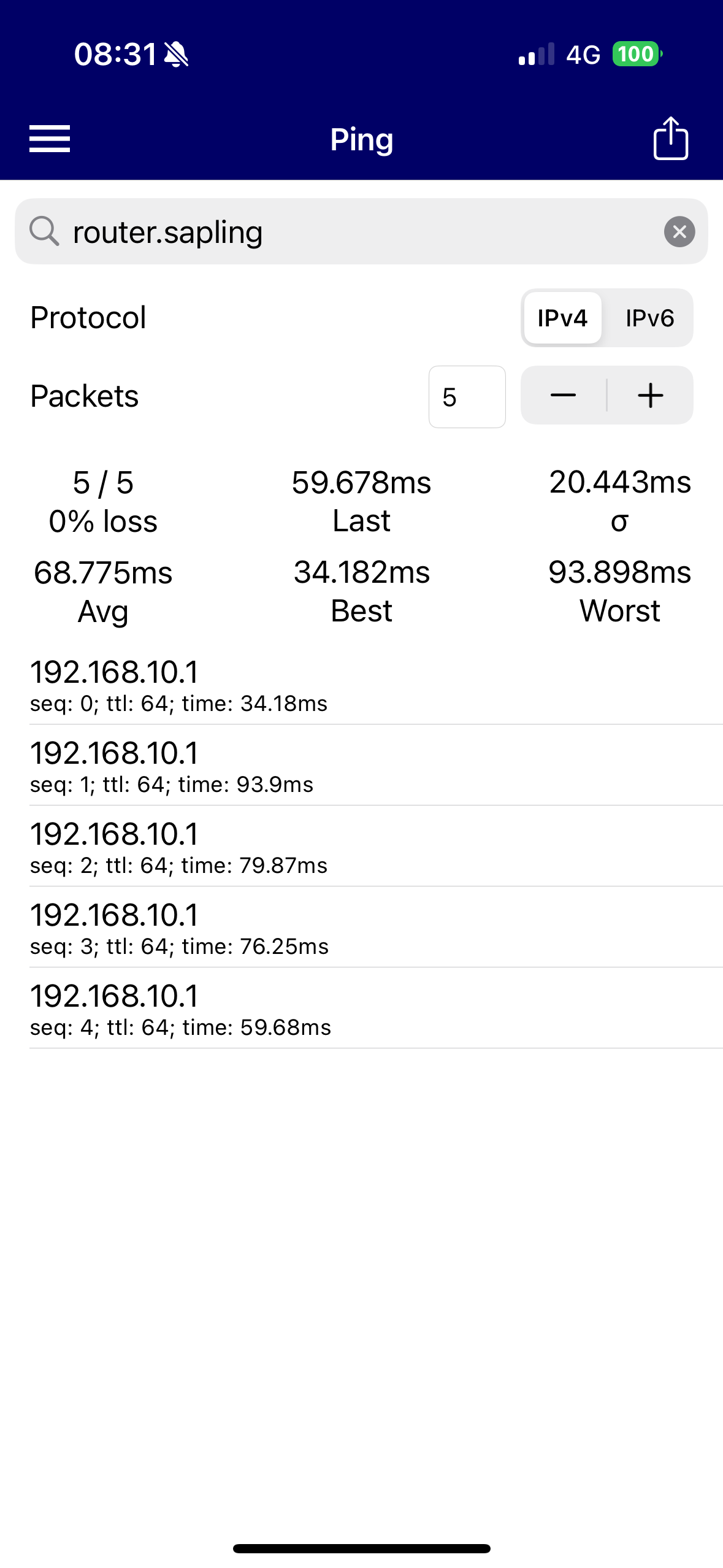The height and width of the screenshot is (1568, 723).
Task: Increase packet count with plus
Action: (x=651, y=396)
